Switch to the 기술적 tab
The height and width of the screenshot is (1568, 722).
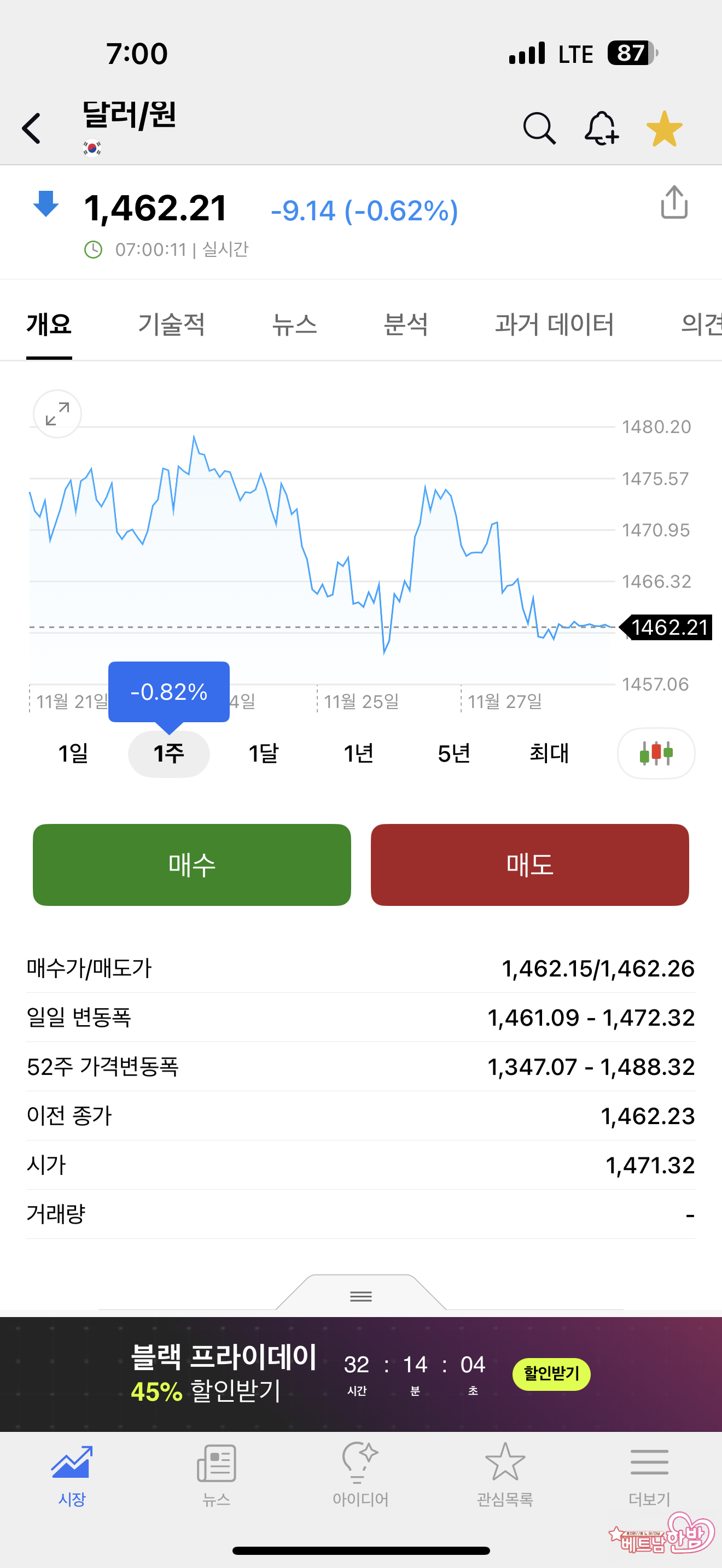click(171, 324)
